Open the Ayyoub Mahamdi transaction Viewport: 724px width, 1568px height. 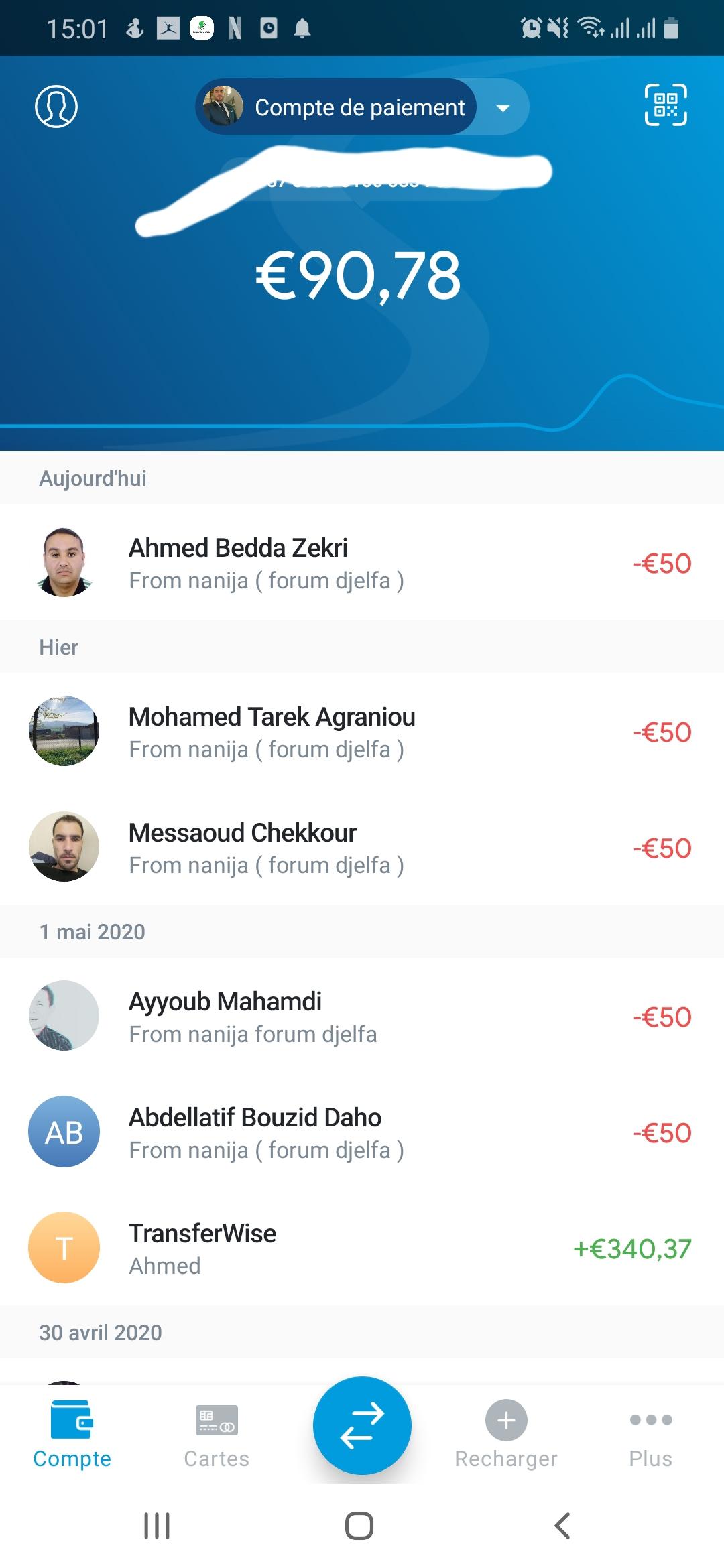[362, 1016]
